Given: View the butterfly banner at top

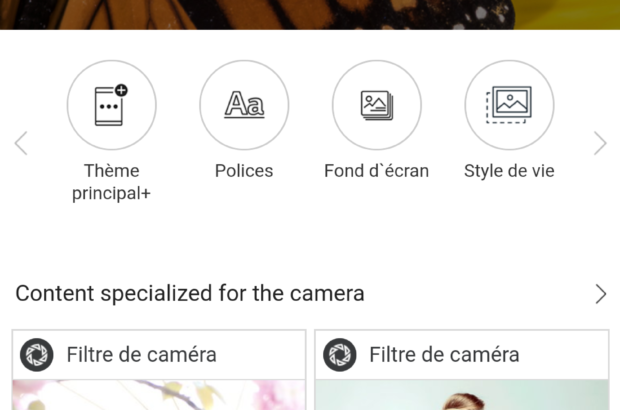Looking at the screenshot, I should tap(310, 13).
